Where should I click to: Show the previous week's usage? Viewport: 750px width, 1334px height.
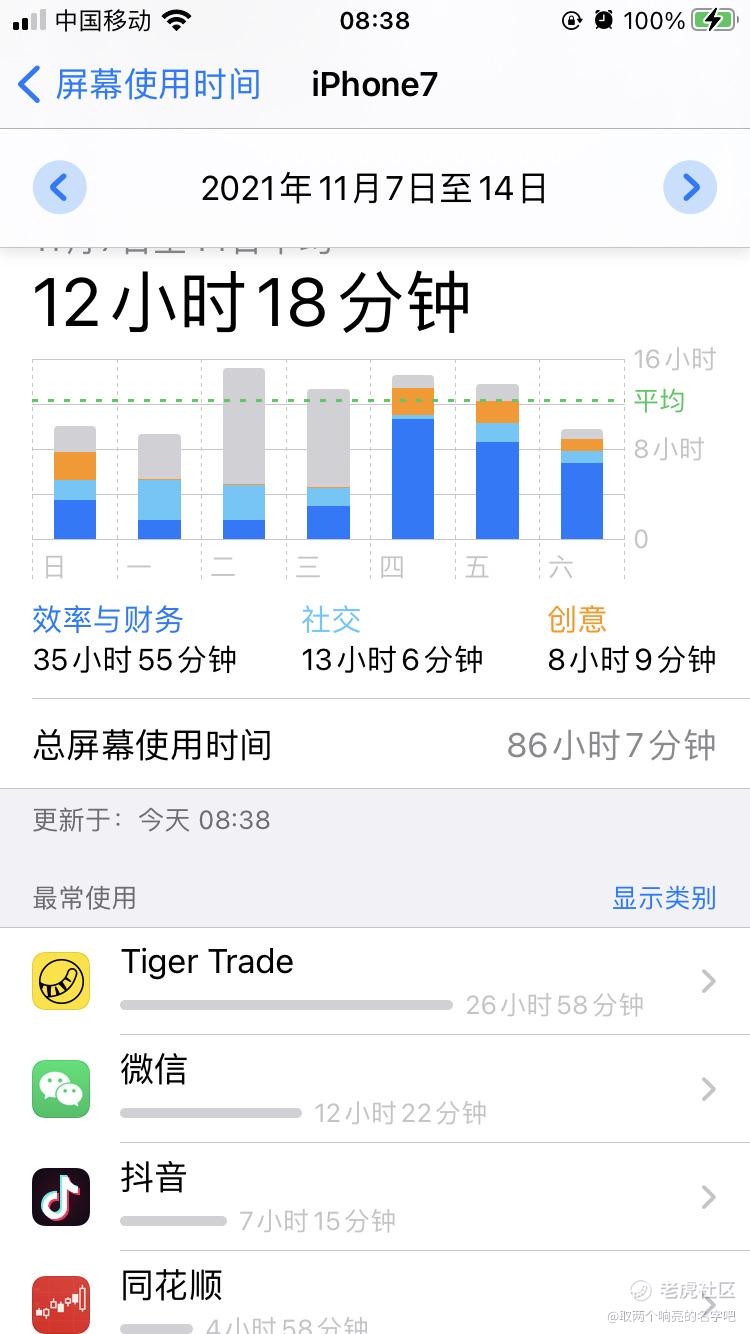[60, 187]
